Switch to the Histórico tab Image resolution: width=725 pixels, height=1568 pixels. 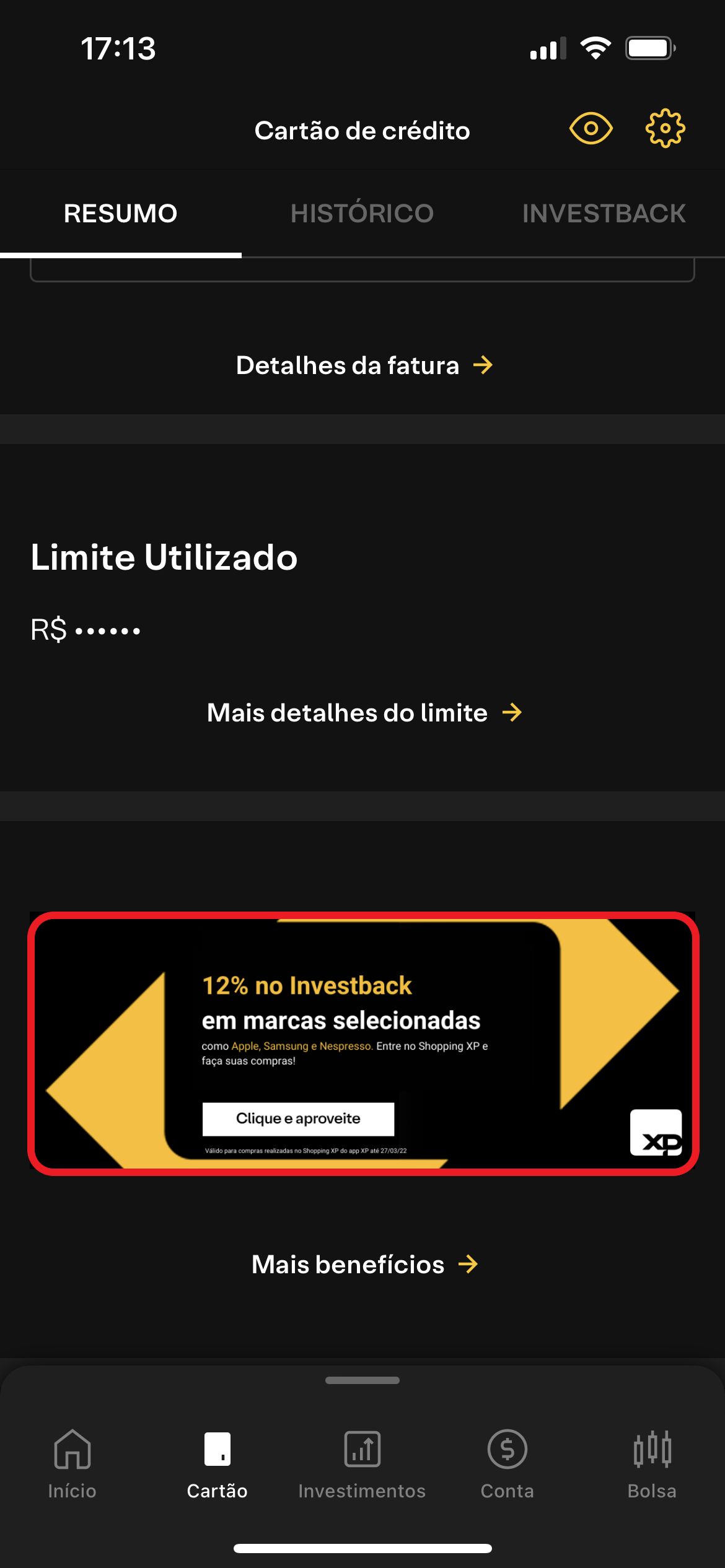362,214
